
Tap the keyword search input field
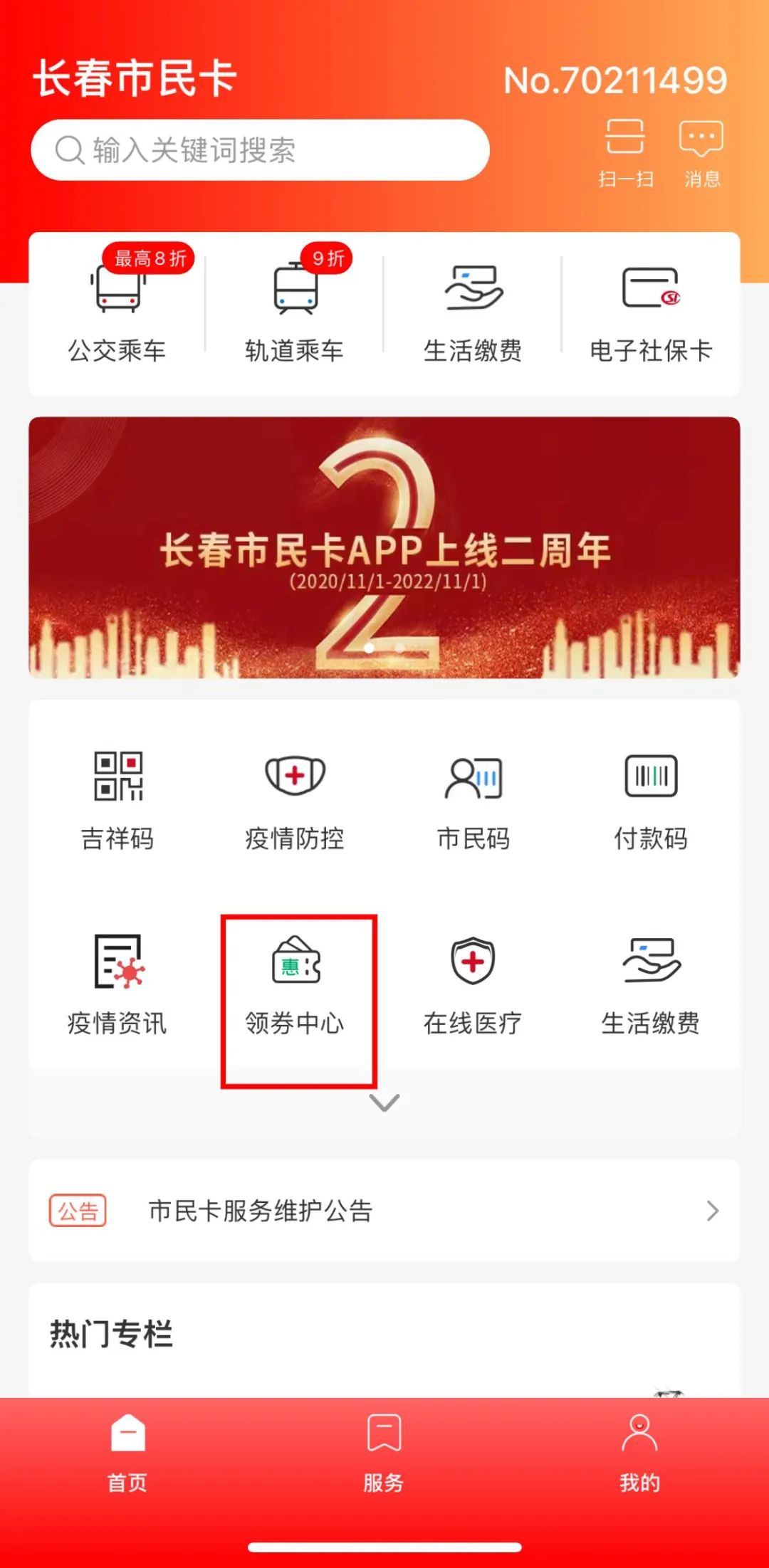(258, 149)
